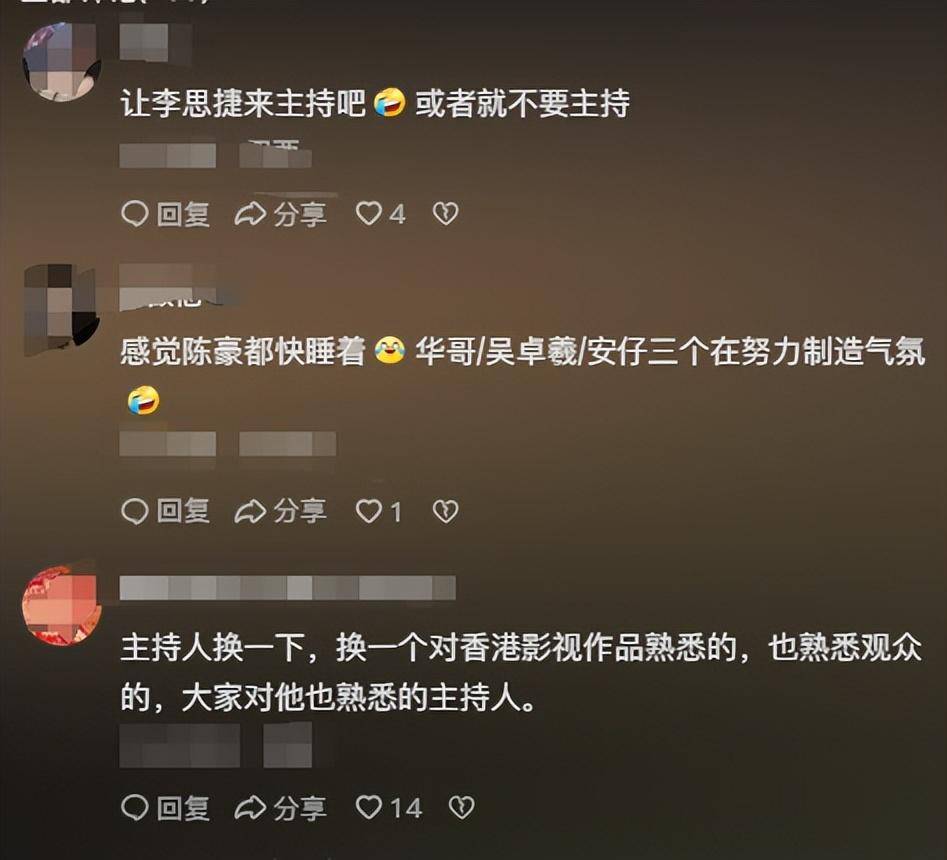
Task: Open avatar of the 李思捷 commenter
Action: click(62, 62)
